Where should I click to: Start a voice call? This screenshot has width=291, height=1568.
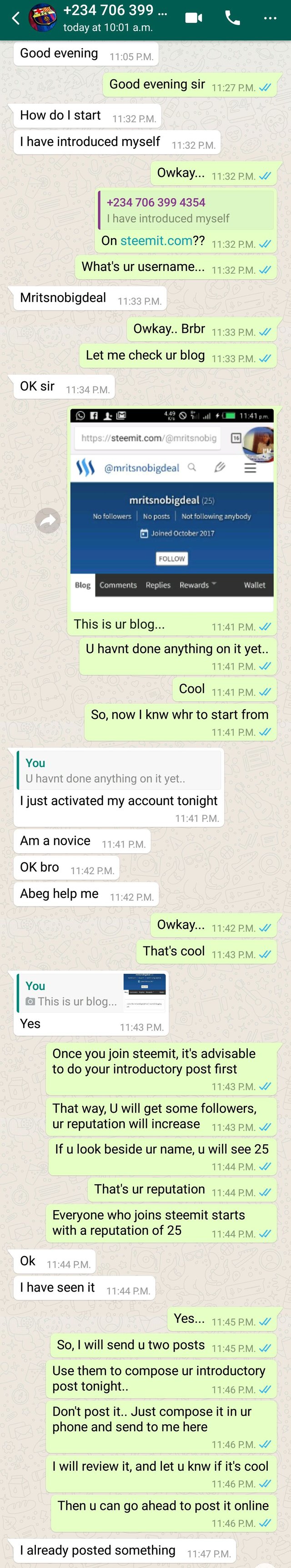(232, 19)
